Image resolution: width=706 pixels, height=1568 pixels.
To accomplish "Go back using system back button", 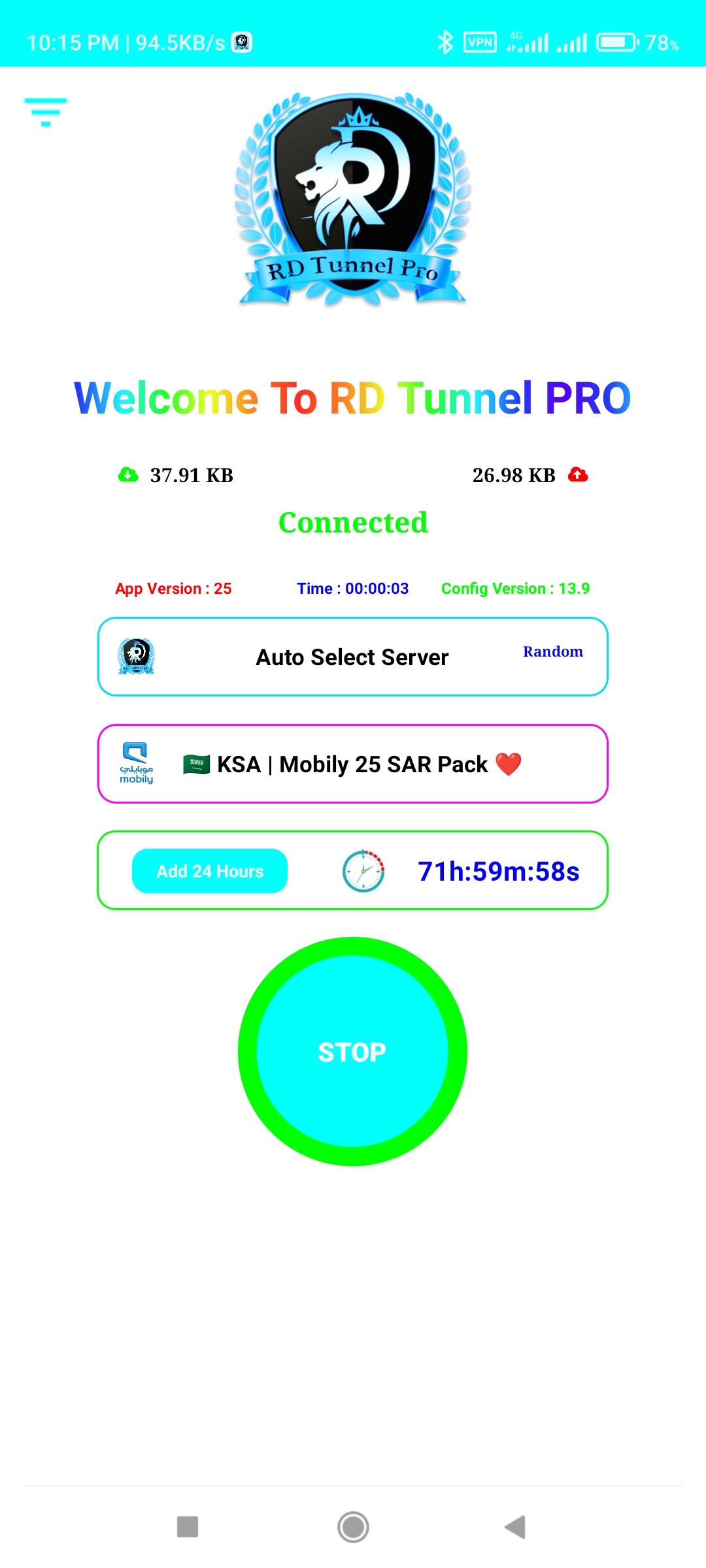I will (x=515, y=1527).
